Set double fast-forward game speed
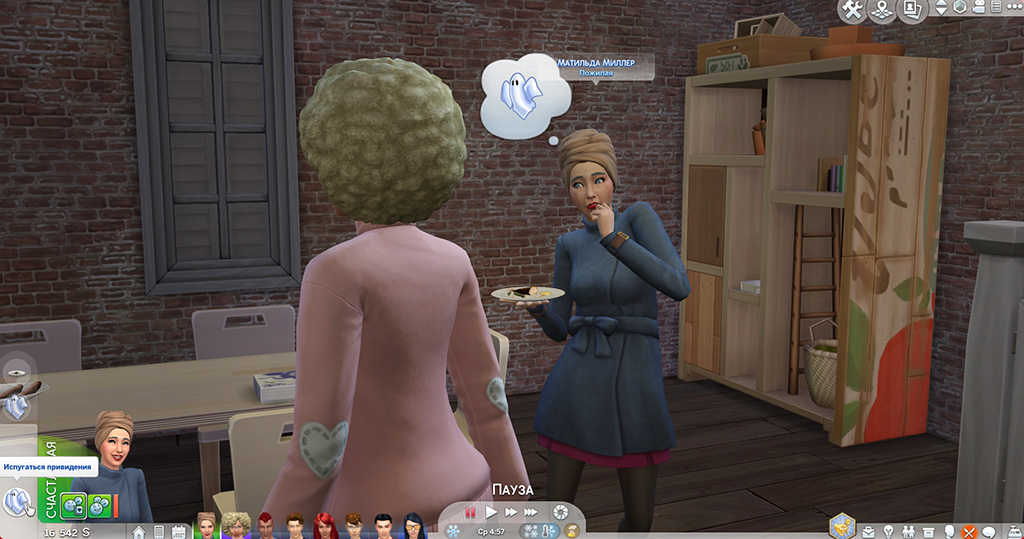The width and height of the screenshot is (1024, 539). (511, 512)
